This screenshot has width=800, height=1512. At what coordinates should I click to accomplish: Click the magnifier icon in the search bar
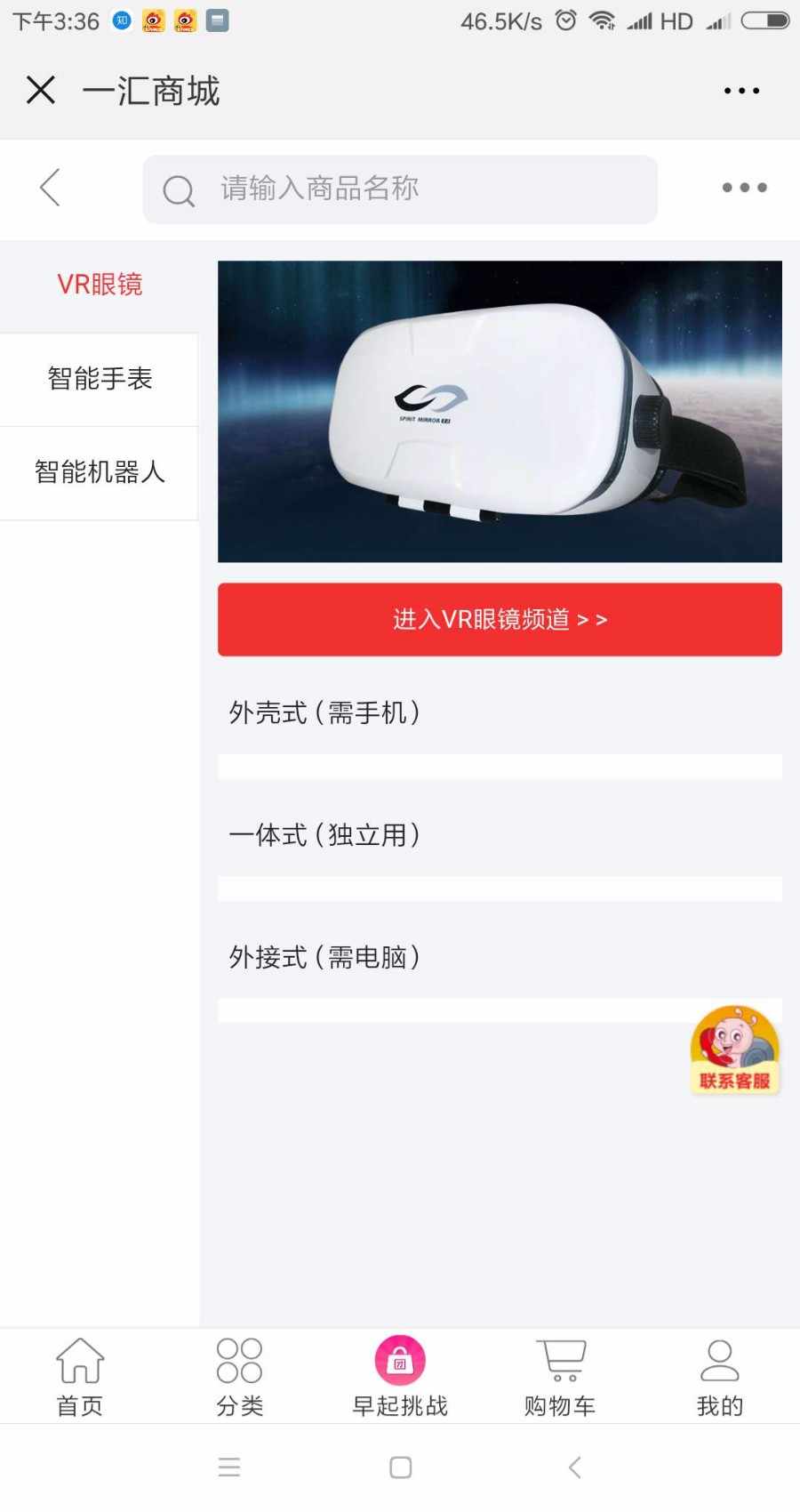pyautogui.click(x=179, y=189)
